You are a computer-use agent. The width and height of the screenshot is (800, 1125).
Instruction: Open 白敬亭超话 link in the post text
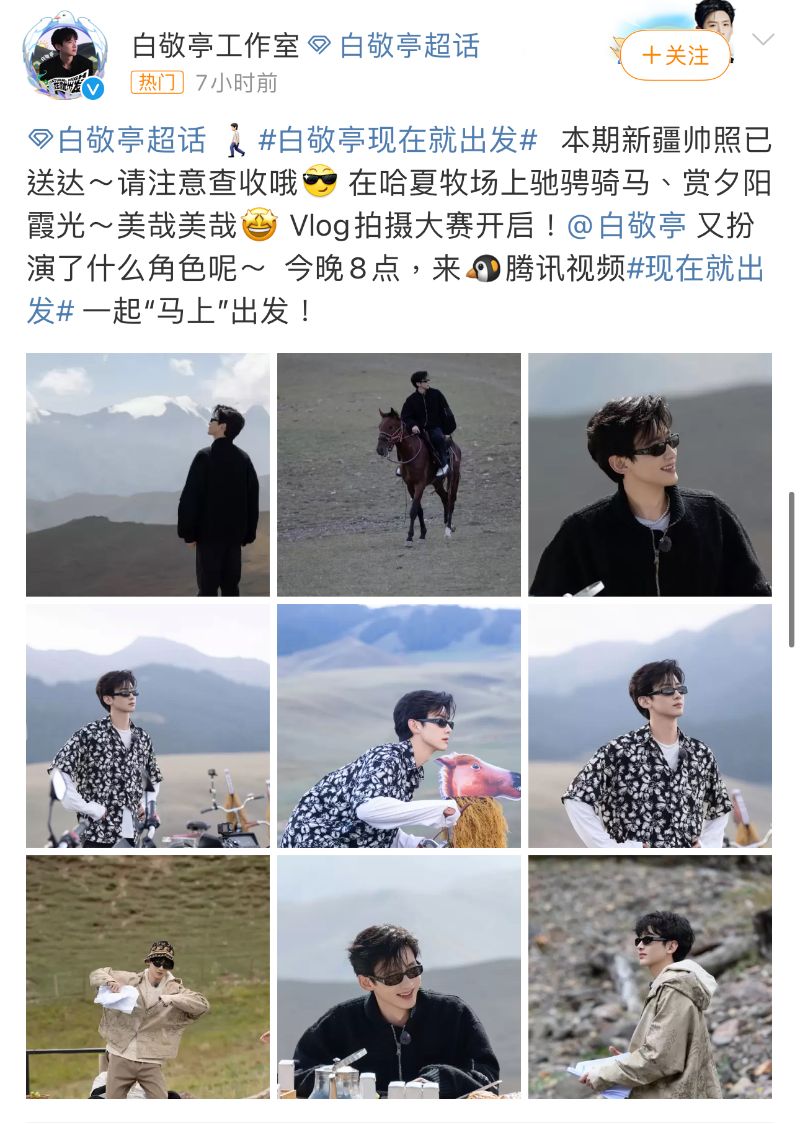(x=118, y=139)
